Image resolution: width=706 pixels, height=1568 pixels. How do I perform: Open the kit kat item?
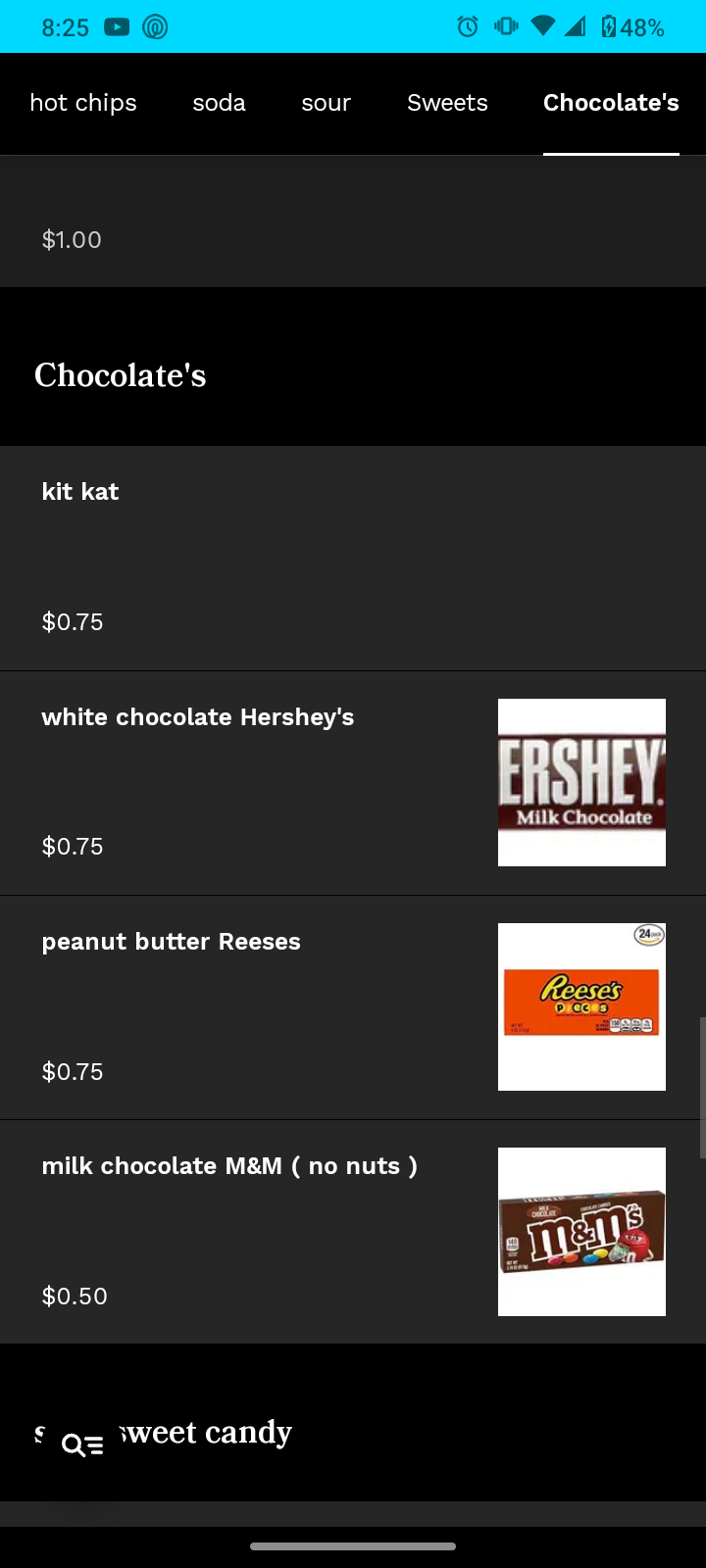pos(353,558)
